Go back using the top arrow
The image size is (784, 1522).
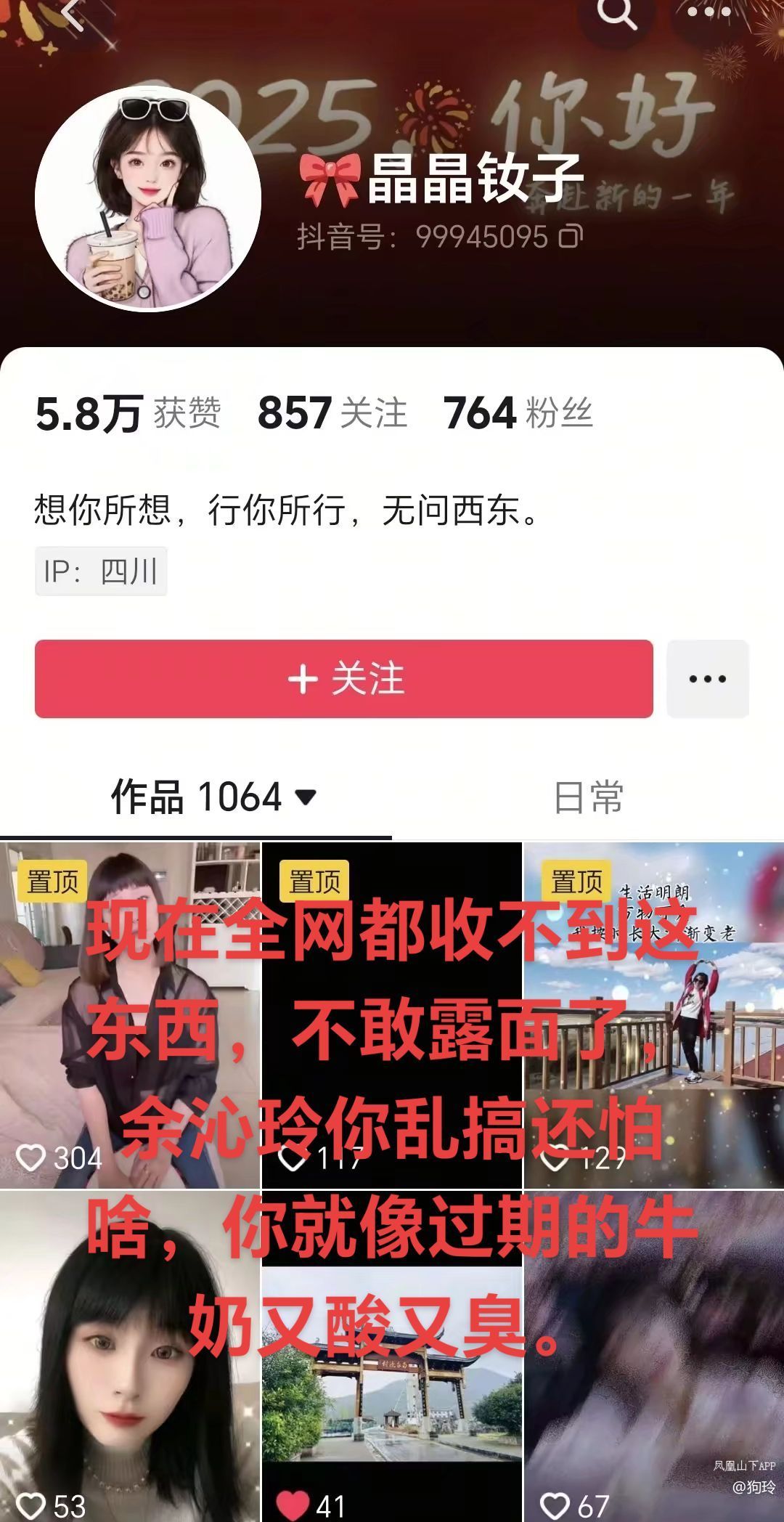[x=73, y=15]
